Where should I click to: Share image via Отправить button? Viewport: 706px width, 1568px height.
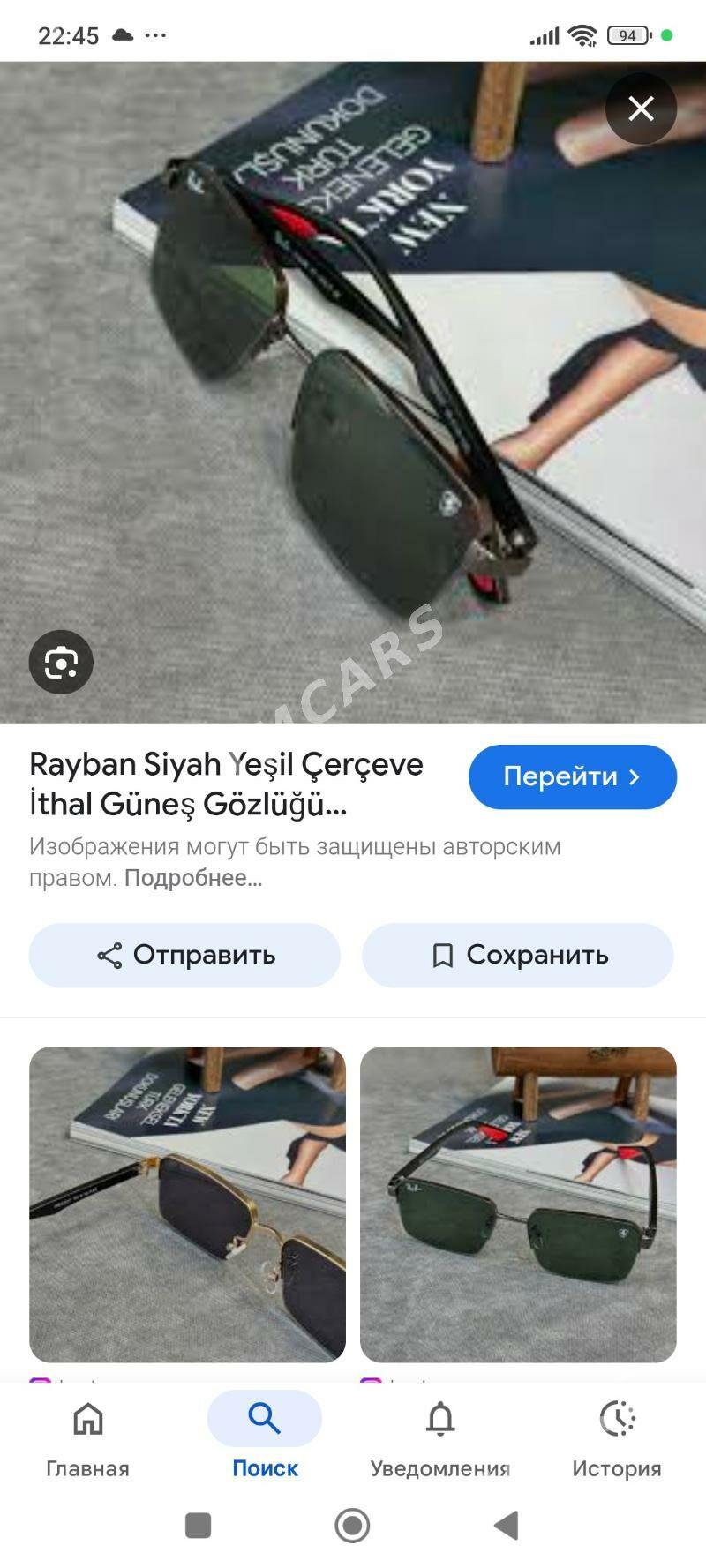click(x=184, y=955)
